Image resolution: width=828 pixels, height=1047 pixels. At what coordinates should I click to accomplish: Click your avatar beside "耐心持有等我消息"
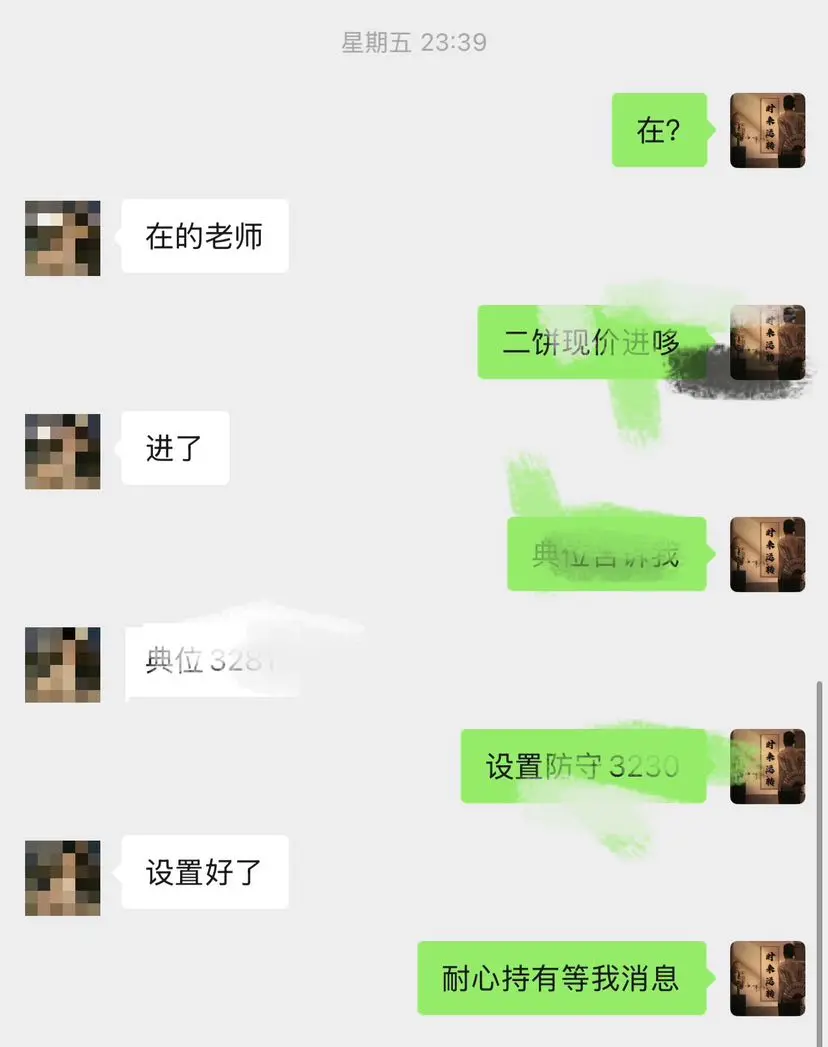(x=766, y=979)
